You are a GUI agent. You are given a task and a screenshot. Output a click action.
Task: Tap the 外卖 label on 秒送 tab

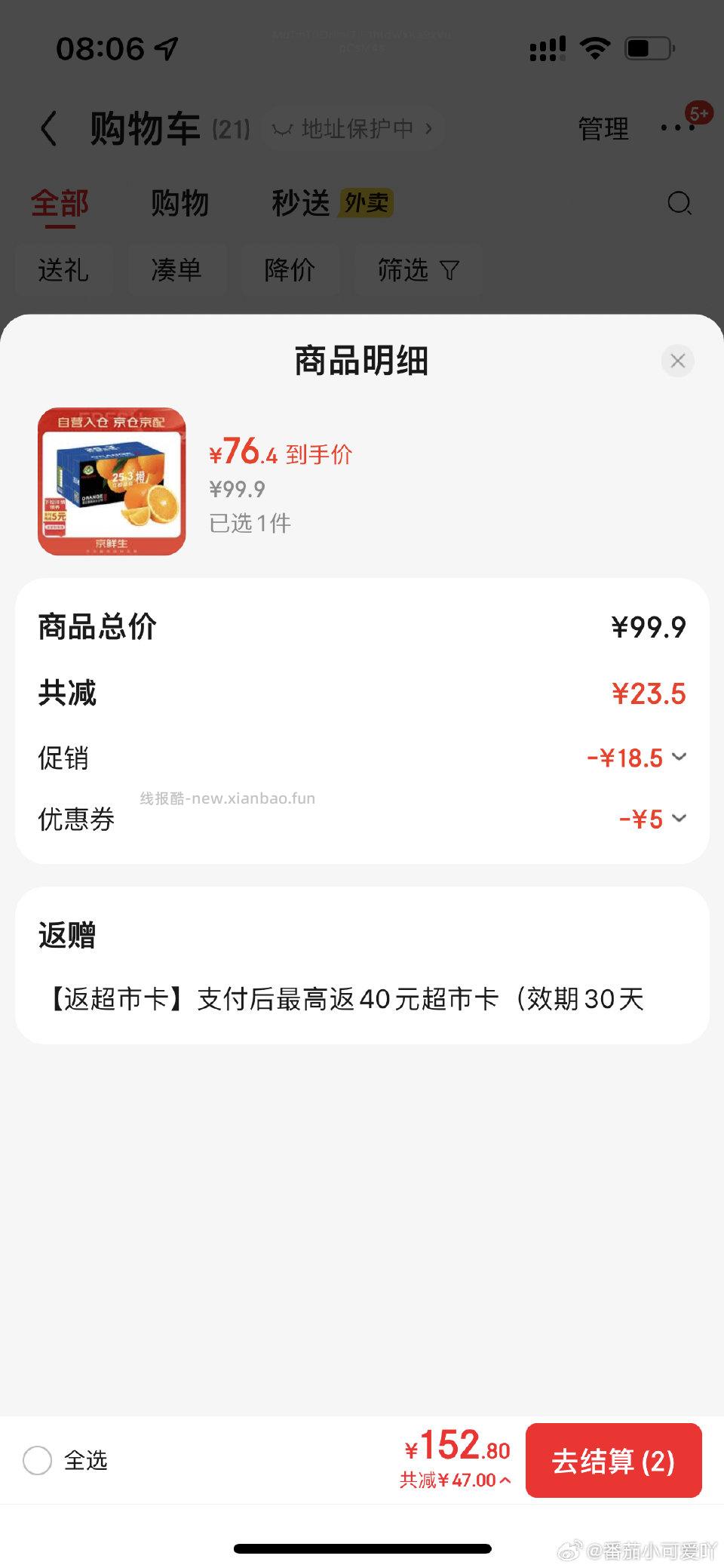(x=365, y=202)
